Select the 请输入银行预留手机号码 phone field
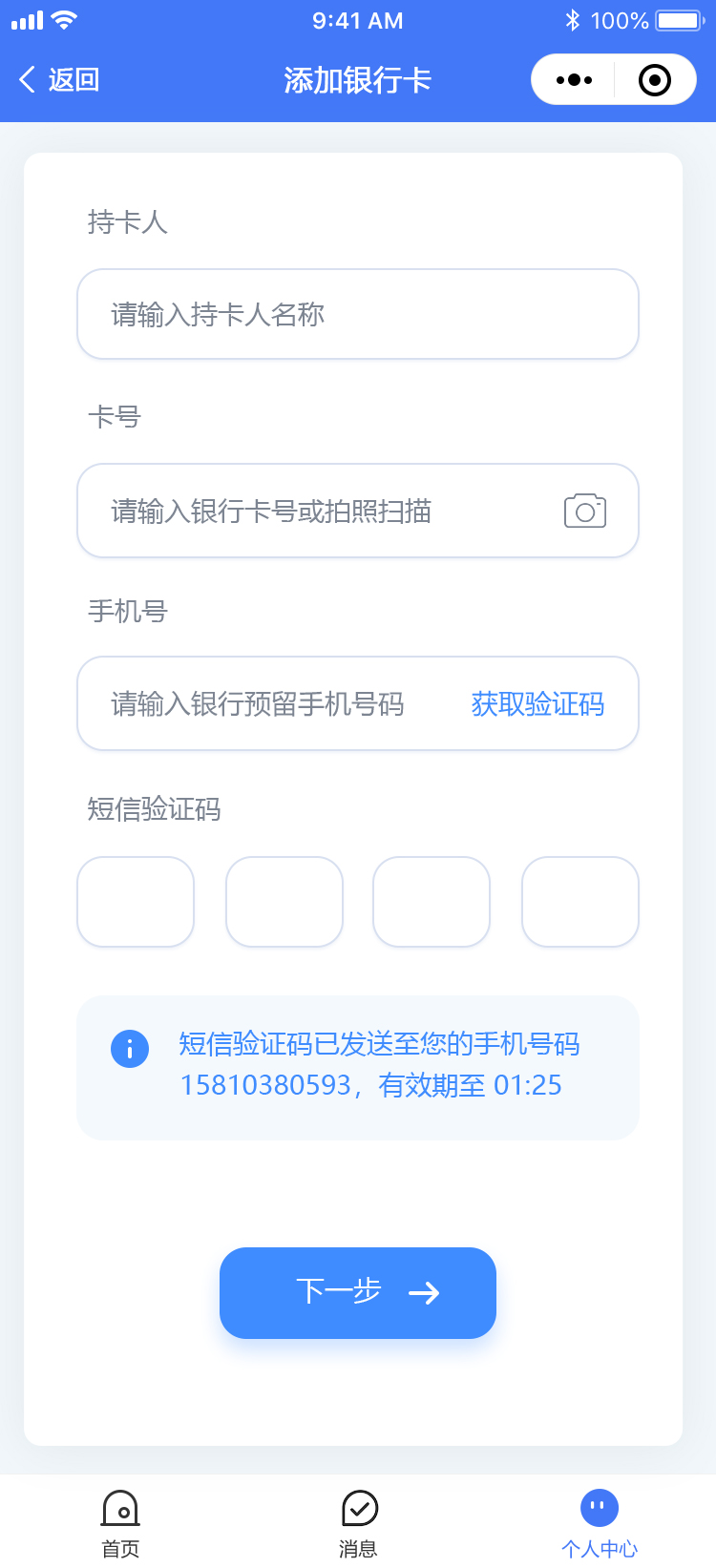716x1568 pixels. pos(267,704)
